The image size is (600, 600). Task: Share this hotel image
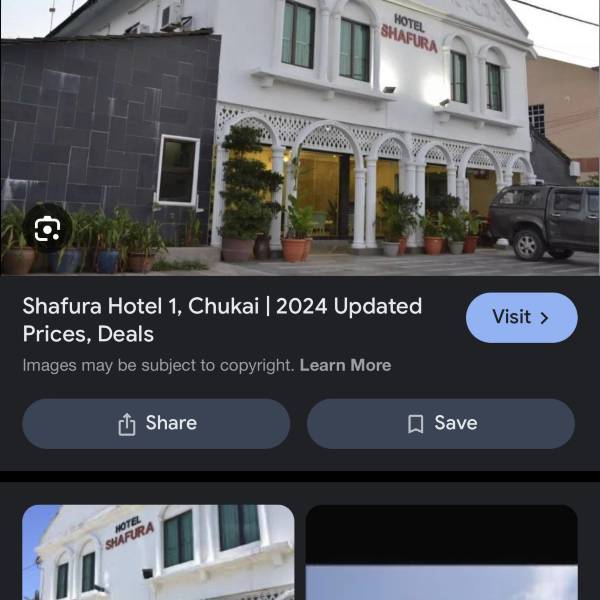[x=156, y=424]
